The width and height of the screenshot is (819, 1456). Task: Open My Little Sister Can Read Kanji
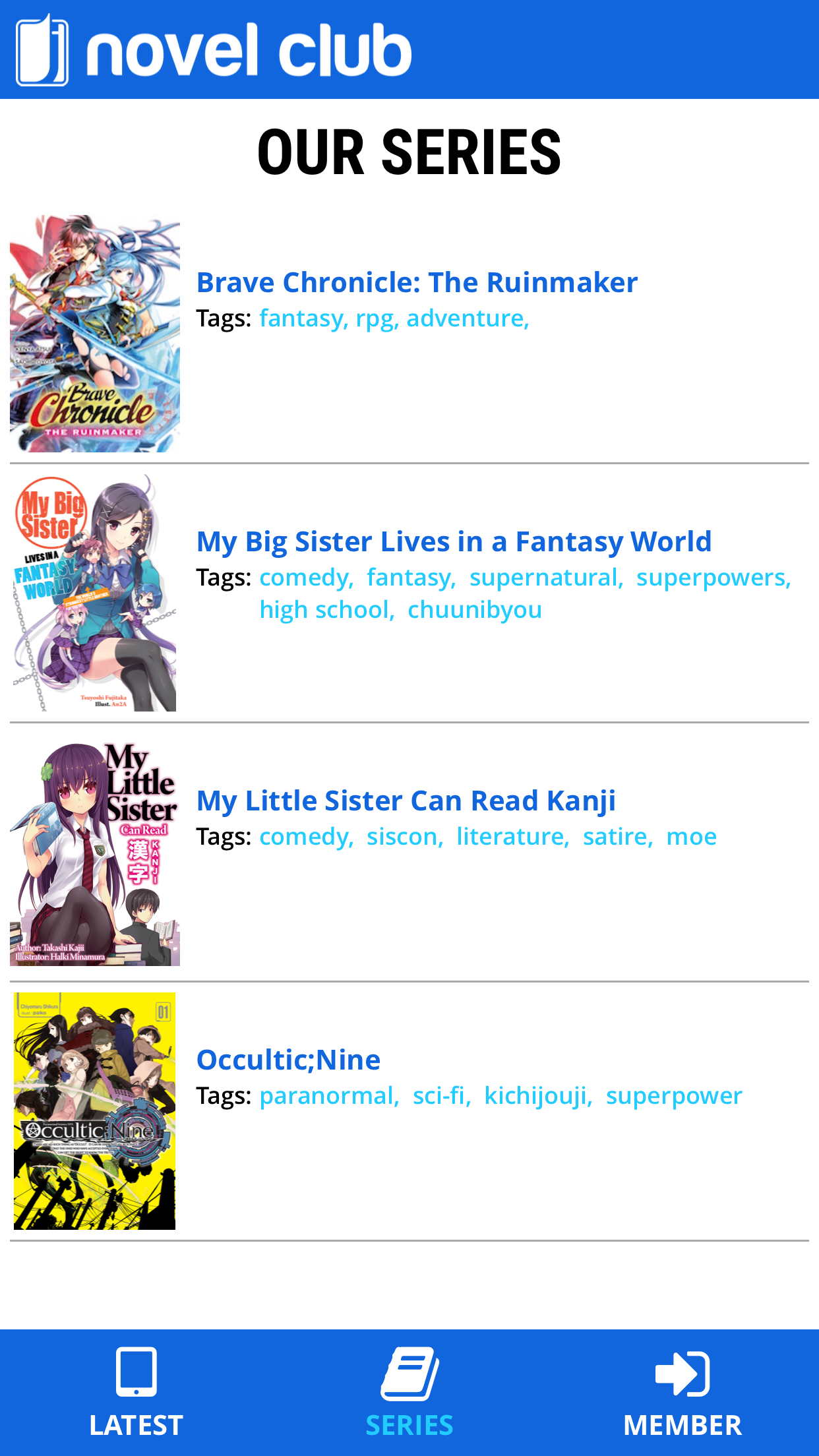pos(406,801)
